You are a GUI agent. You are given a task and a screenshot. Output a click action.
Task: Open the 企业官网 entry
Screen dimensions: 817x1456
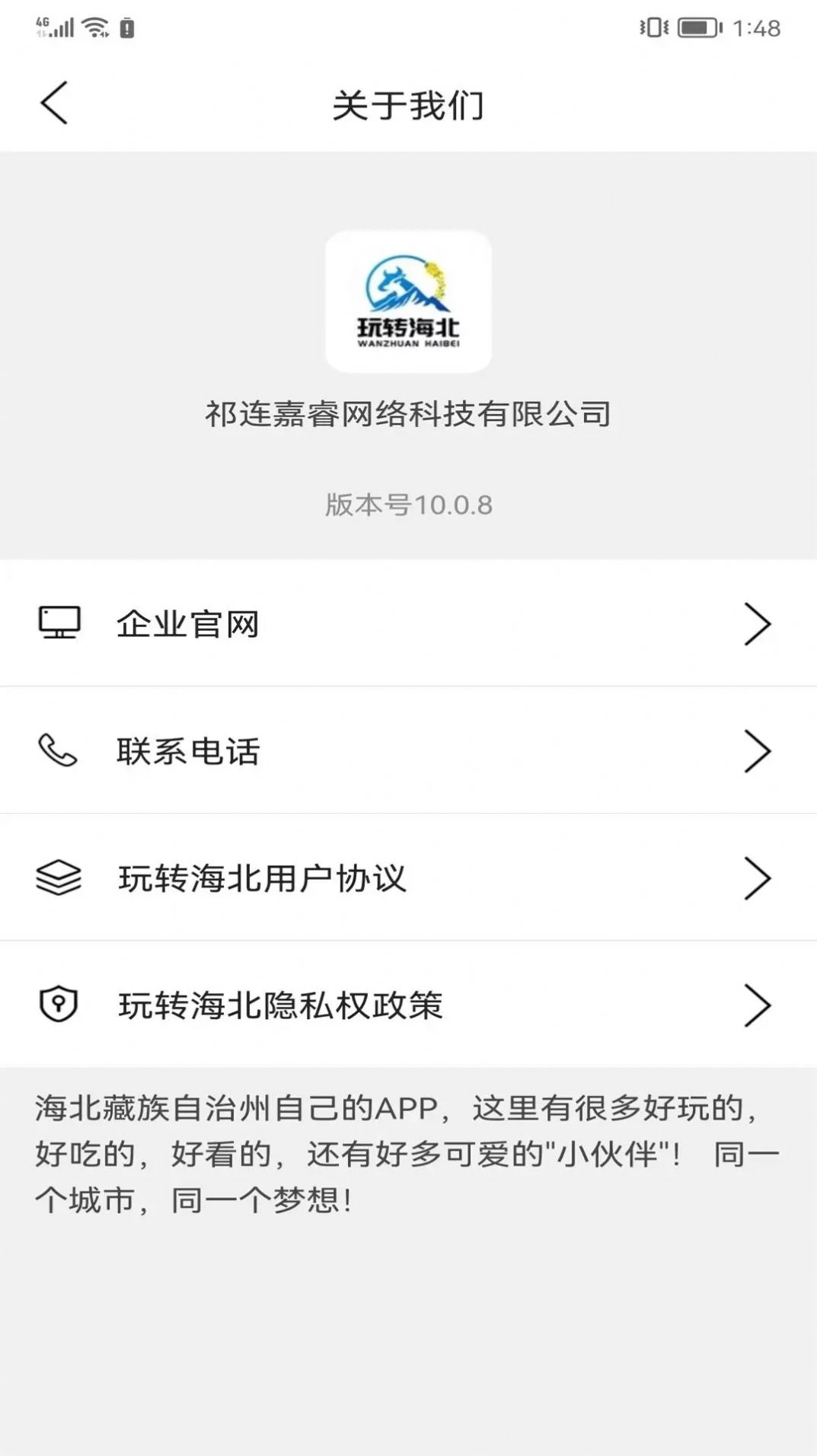point(187,623)
